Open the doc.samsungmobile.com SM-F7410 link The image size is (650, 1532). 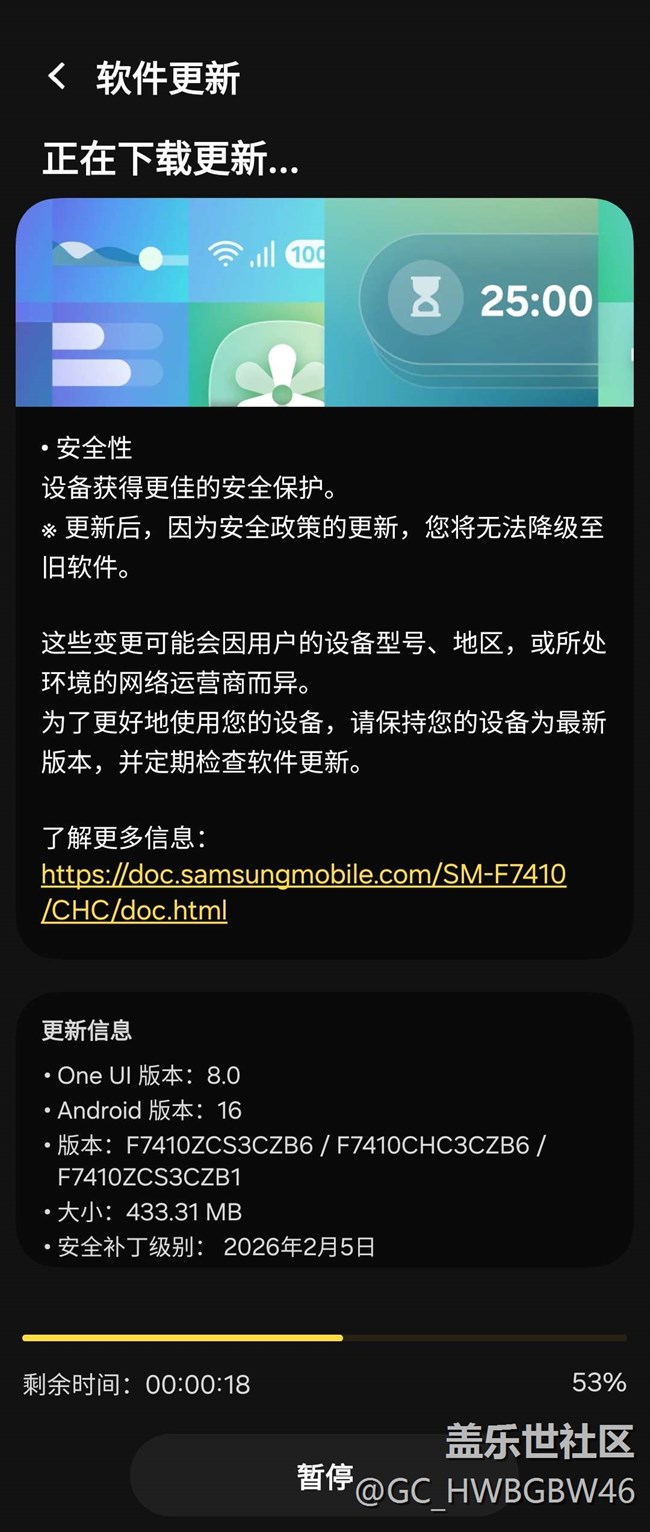coord(303,875)
